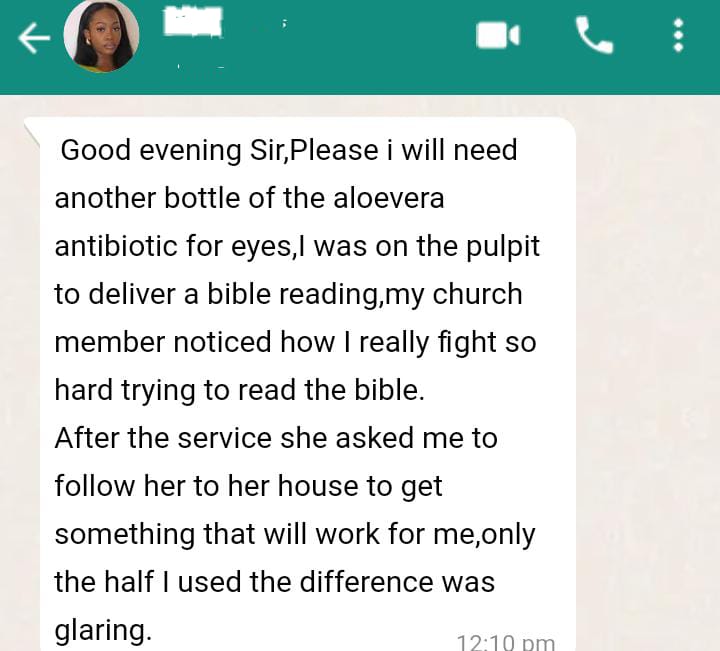Image resolution: width=720 pixels, height=651 pixels.
Task: Start a voice call
Action: pyautogui.click(x=593, y=36)
